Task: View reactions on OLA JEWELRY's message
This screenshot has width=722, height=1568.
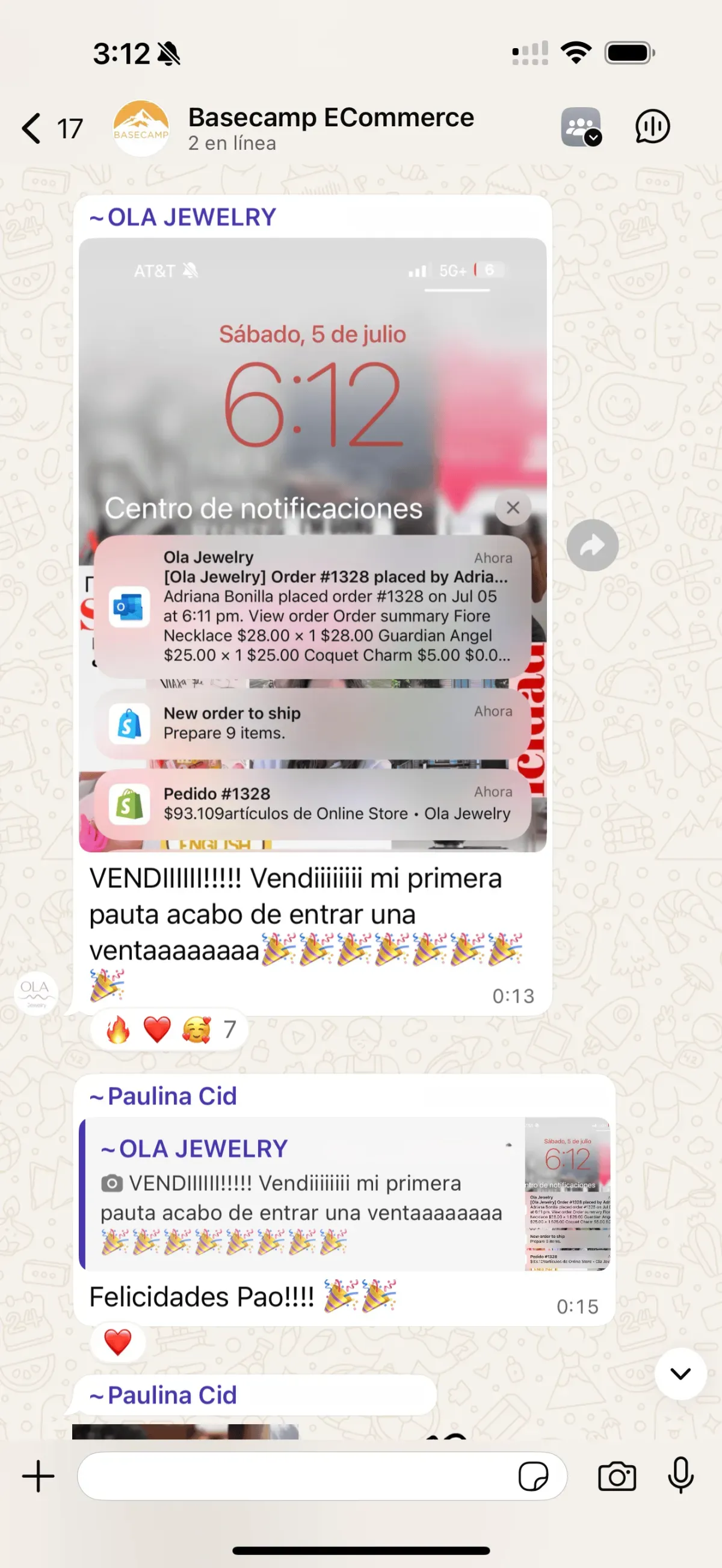Action: [169, 1029]
